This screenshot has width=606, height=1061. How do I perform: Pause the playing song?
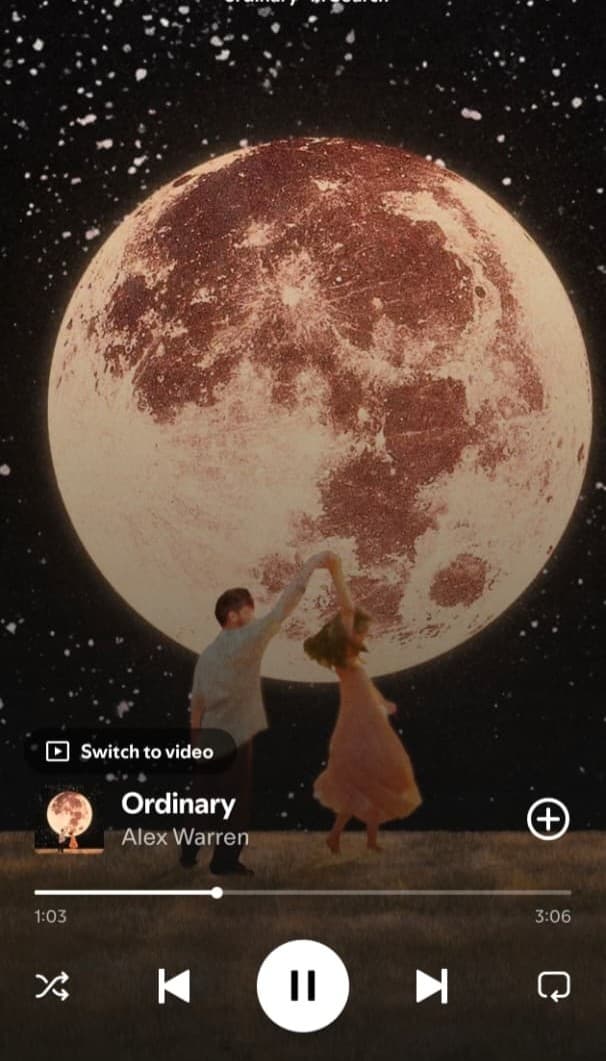(303, 986)
